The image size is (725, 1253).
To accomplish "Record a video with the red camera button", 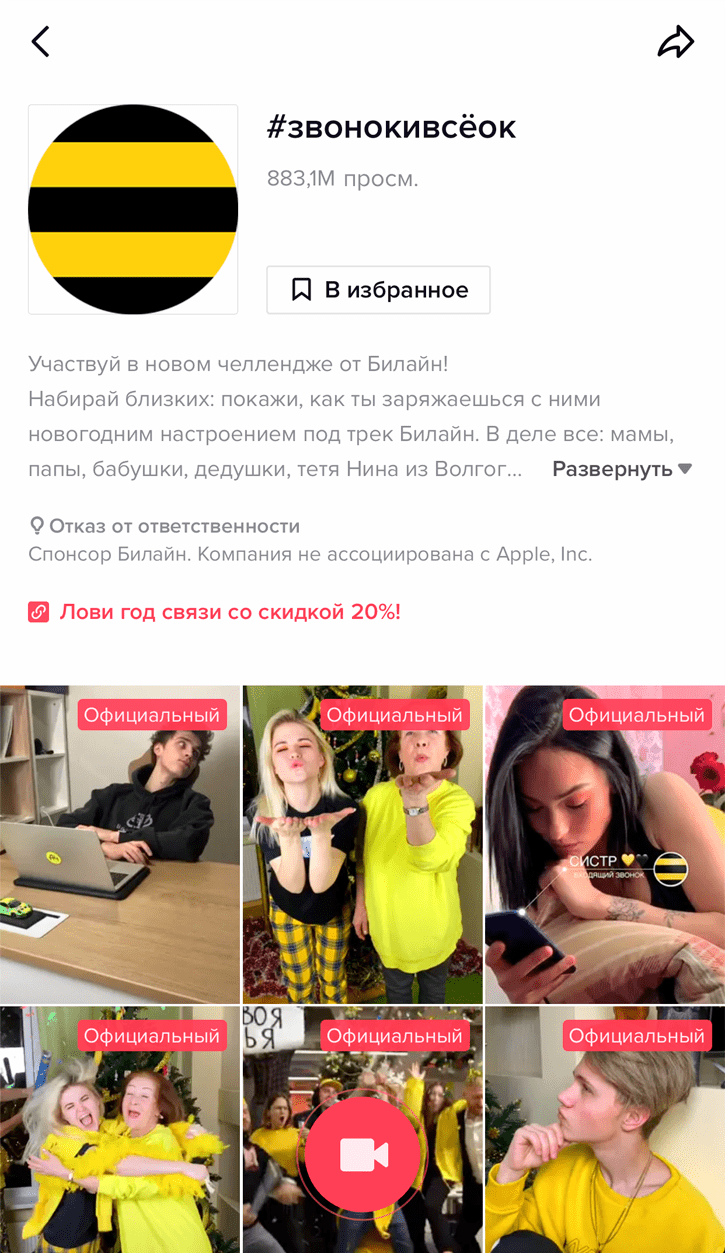I will 363,1155.
